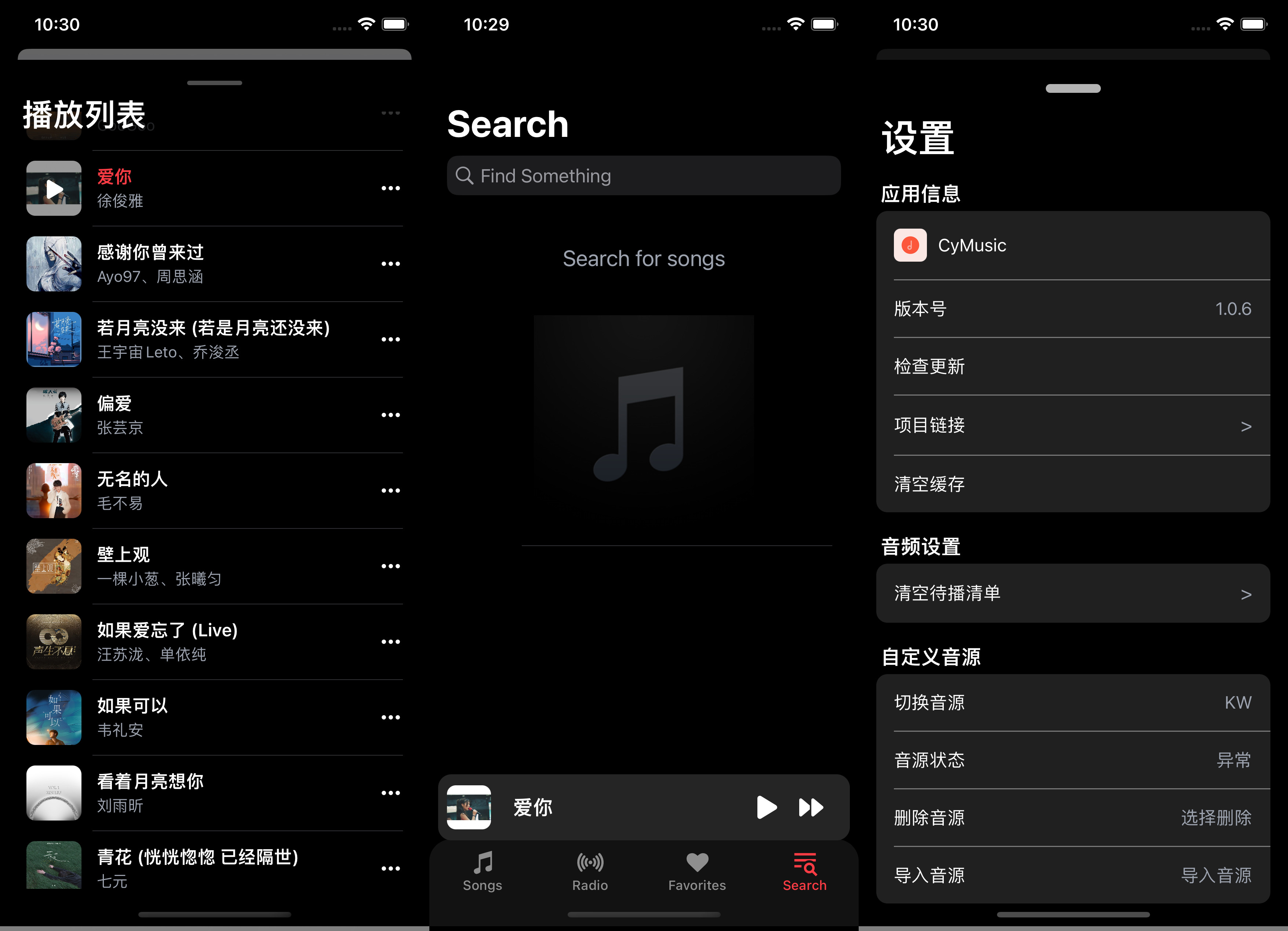Open the 切换音源 source switch row
Image resolution: width=1288 pixels, height=931 pixels.
(1072, 703)
